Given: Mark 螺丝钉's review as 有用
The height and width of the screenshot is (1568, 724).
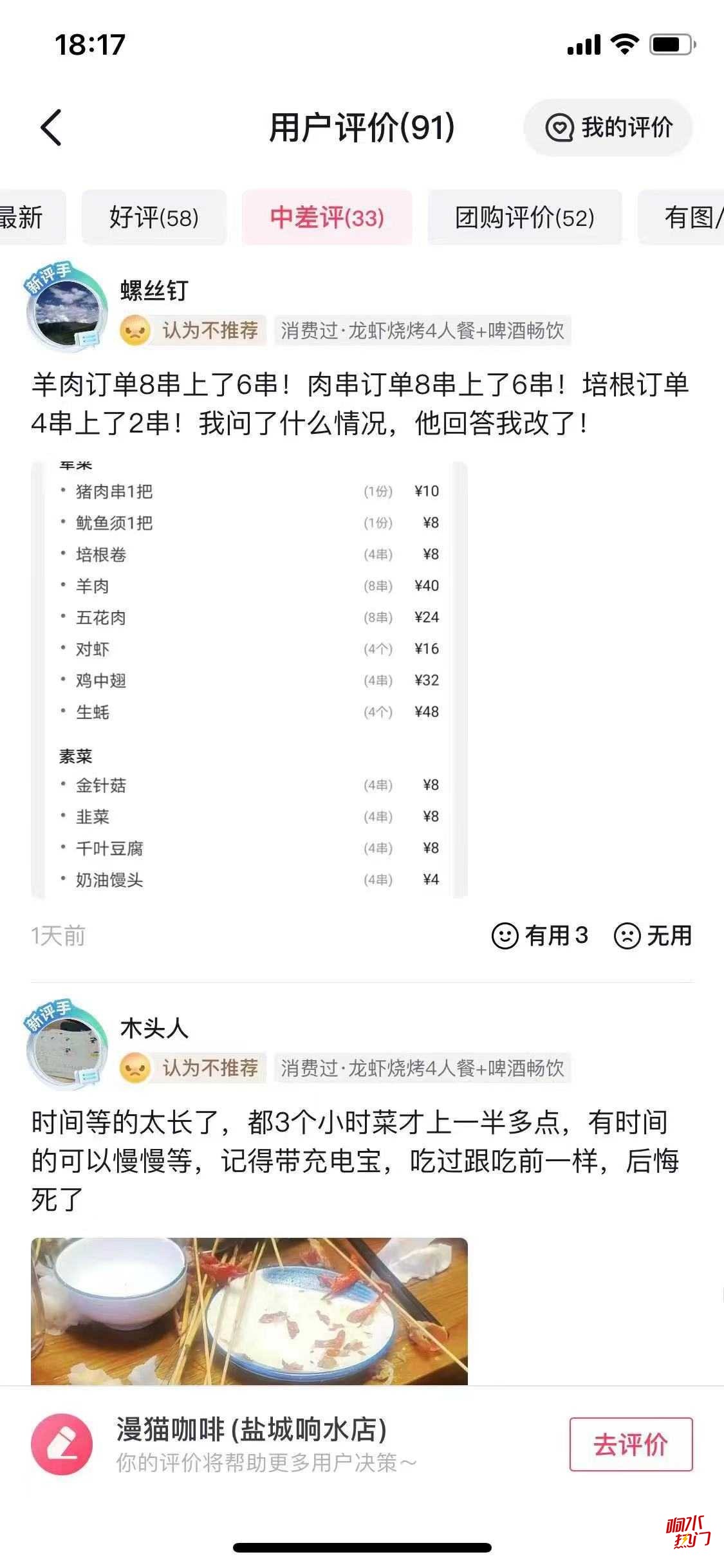Looking at the screenshot, I should point(539,935).
